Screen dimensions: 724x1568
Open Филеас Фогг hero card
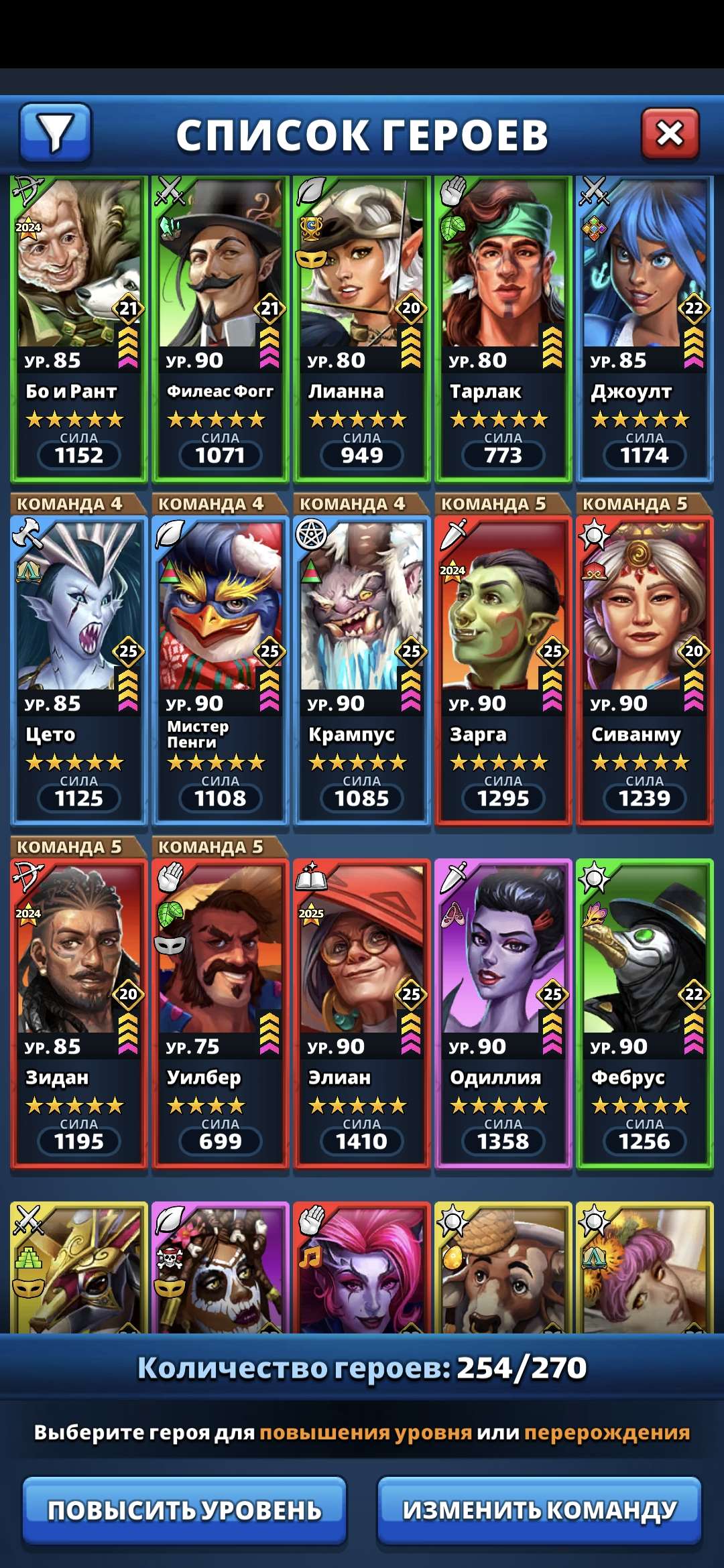click(220, 328)
